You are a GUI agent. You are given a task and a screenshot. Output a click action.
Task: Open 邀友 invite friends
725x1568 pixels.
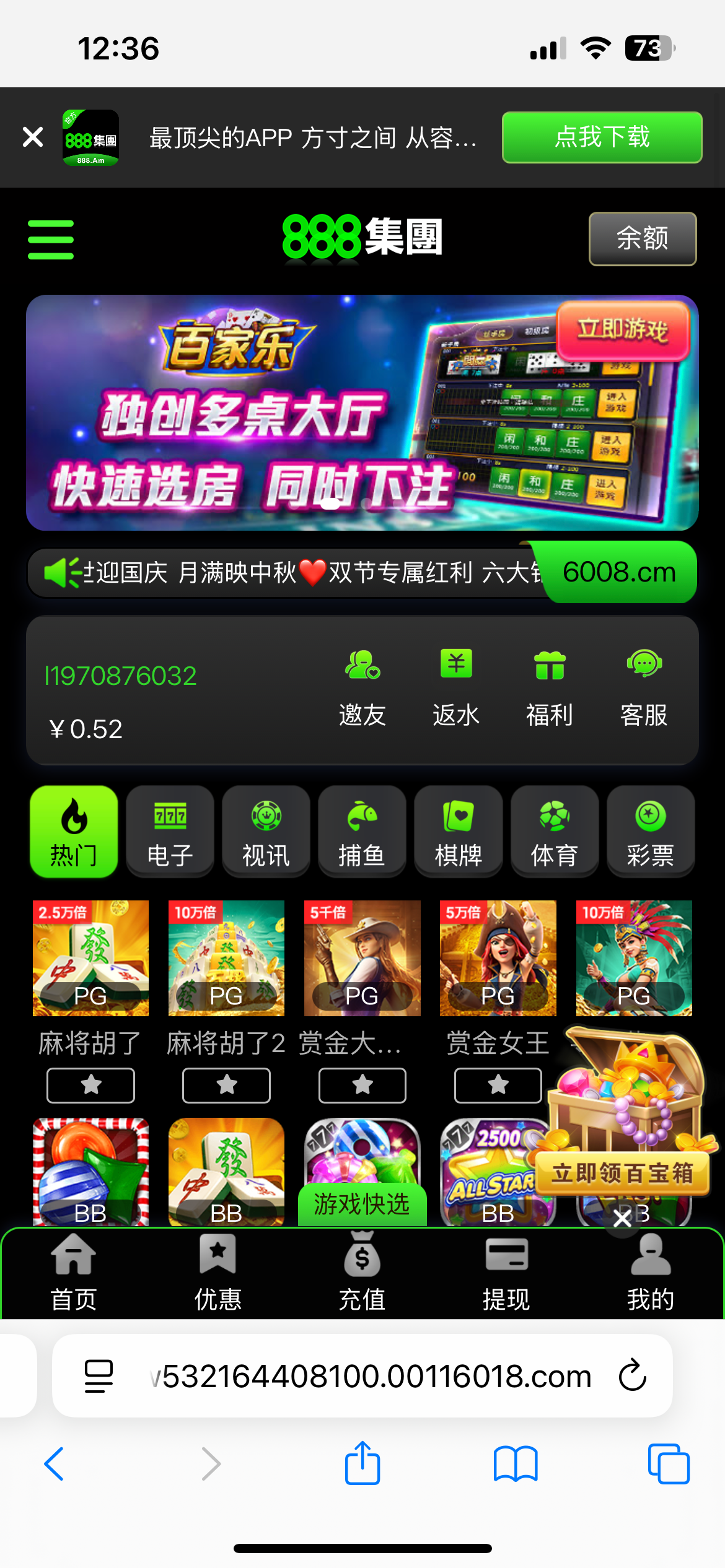pos(362,688)
